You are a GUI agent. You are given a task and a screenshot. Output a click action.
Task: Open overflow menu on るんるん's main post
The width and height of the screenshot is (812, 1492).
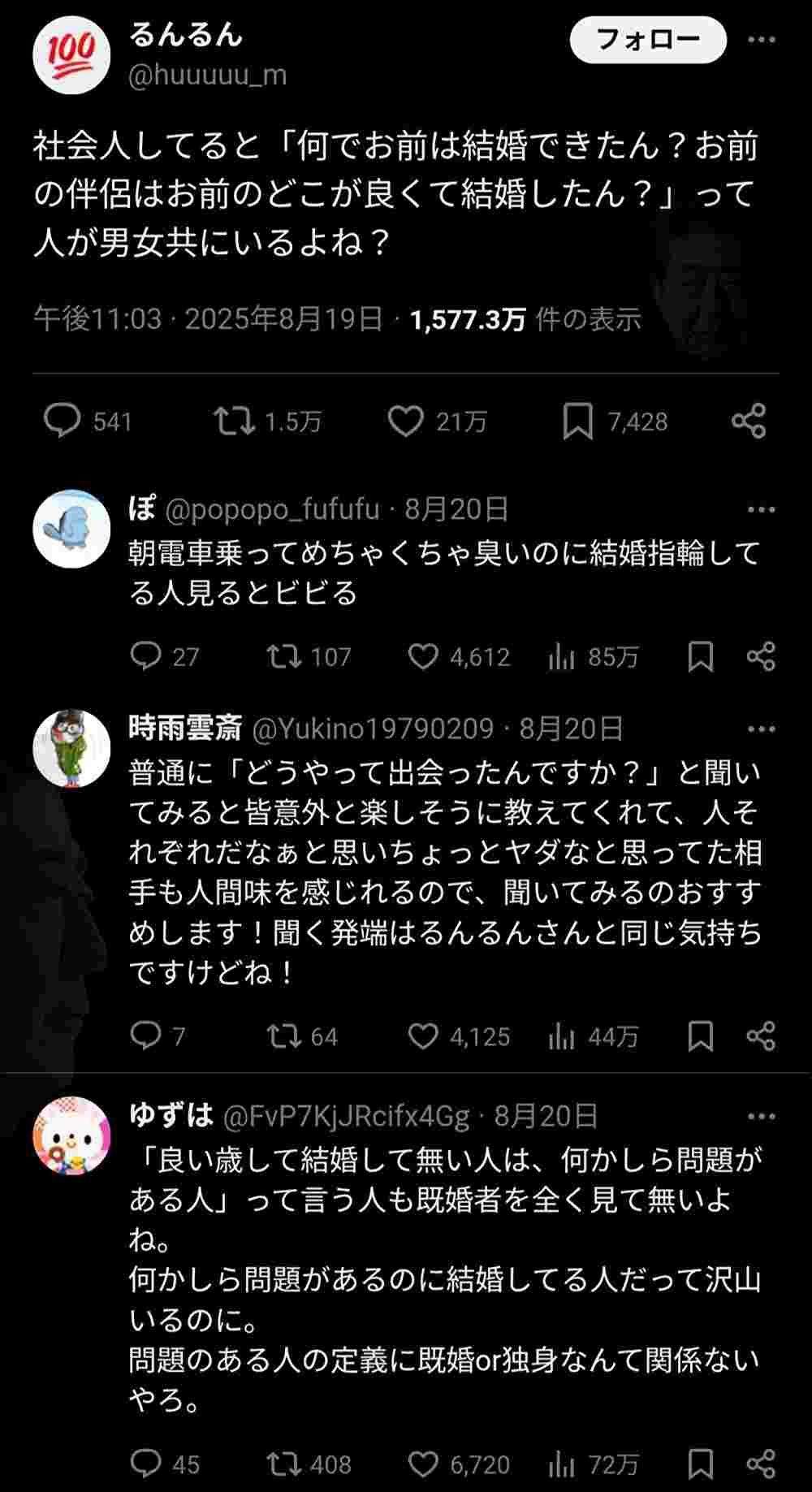[x=761, y=40]
